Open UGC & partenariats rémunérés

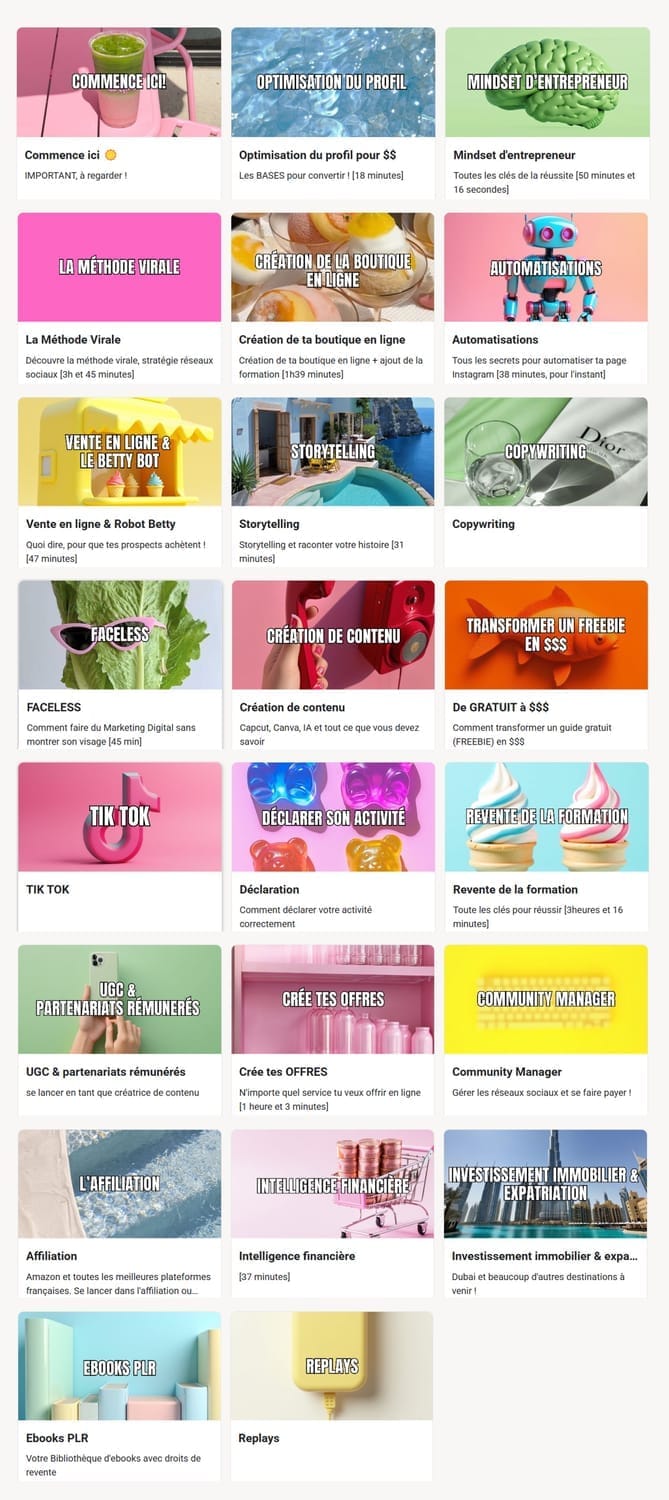pyautogui.click(x=119, y=999)
